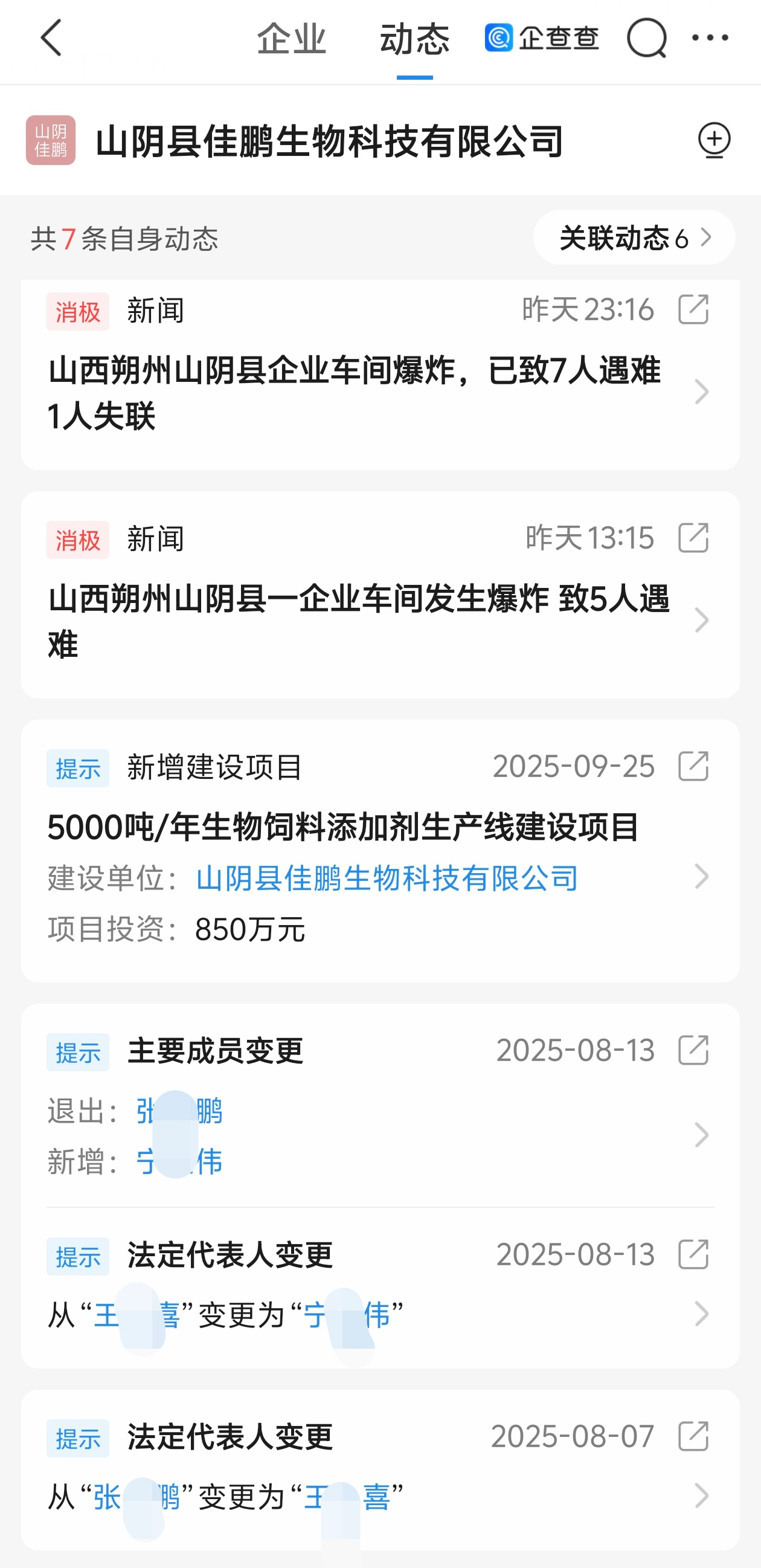The width and height of the screenshot is (761, 1568).
Task: Select the 动态 tab
Action: (414, 39)
